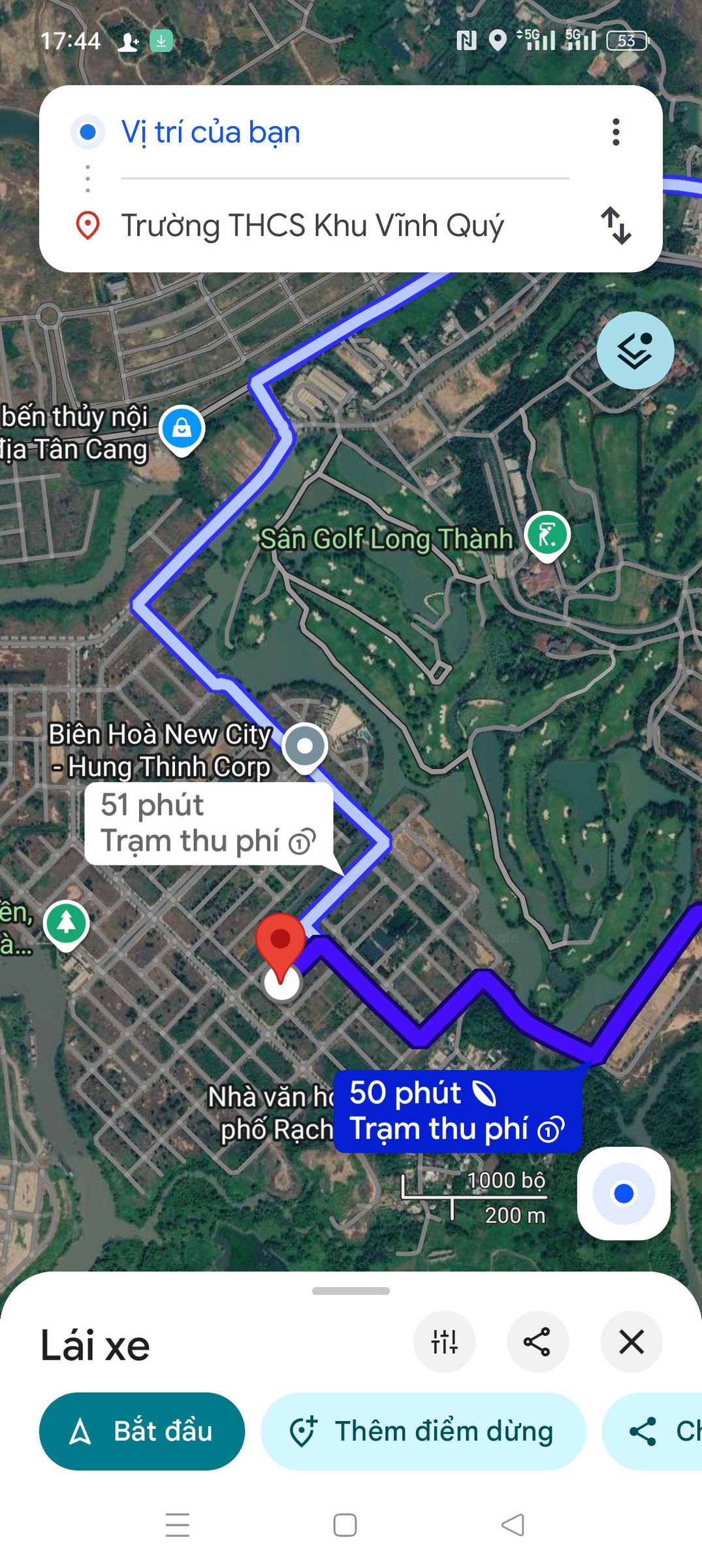Center the map on my location
The height and width of the screenshot is (1568, 702).
point(624,1194)
